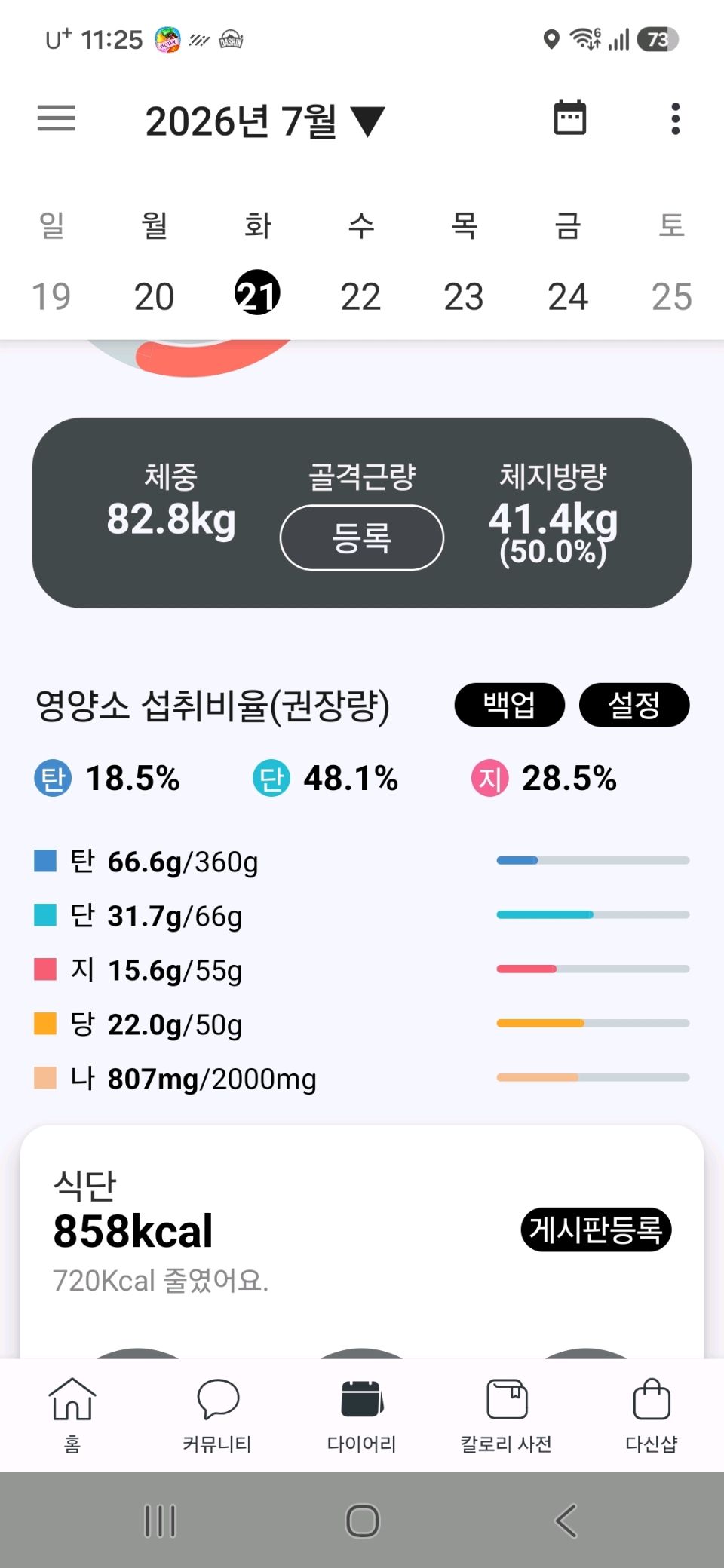This screenshot has height=1568, width=724.
Task: Go to the 홈 tab
Action: 72,1415
